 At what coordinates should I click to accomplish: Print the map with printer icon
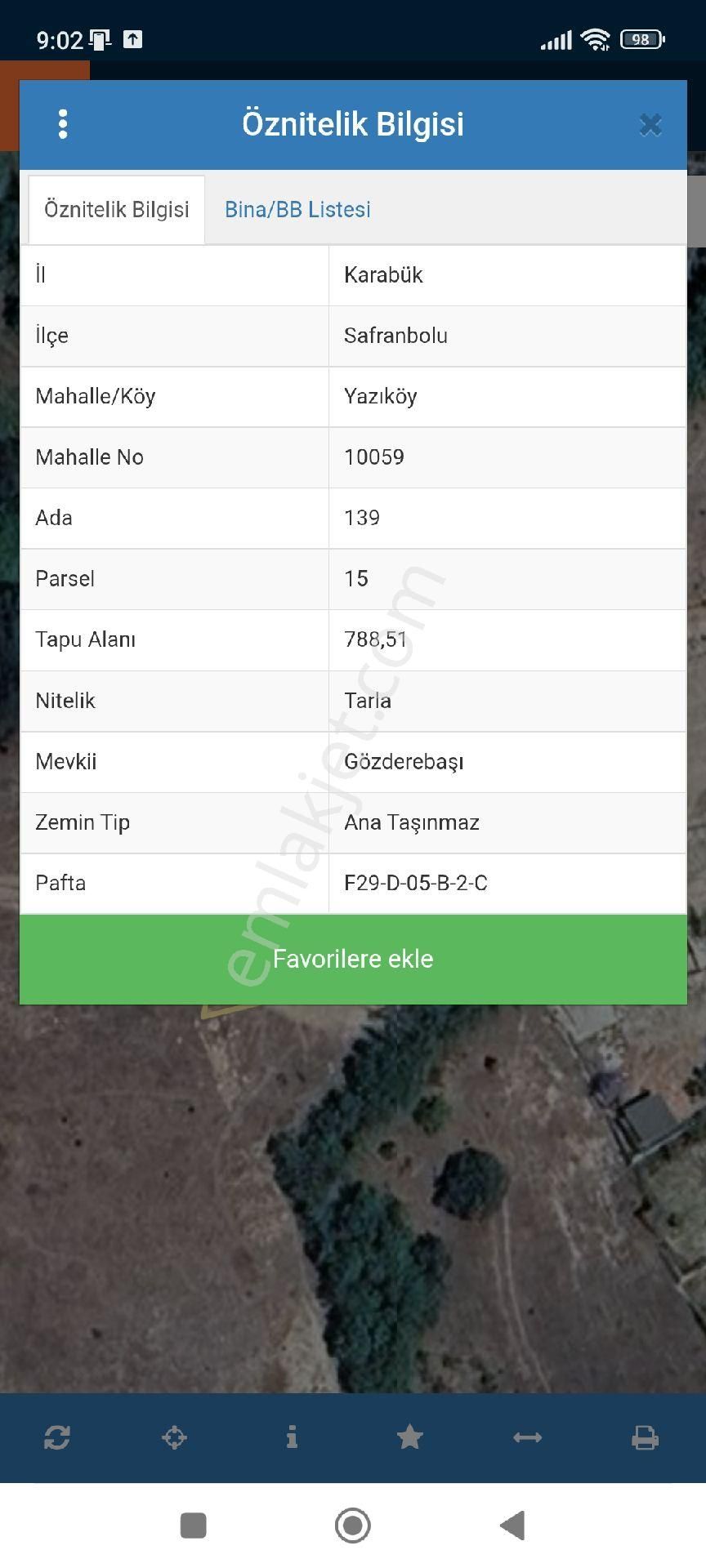(645, 1437)
